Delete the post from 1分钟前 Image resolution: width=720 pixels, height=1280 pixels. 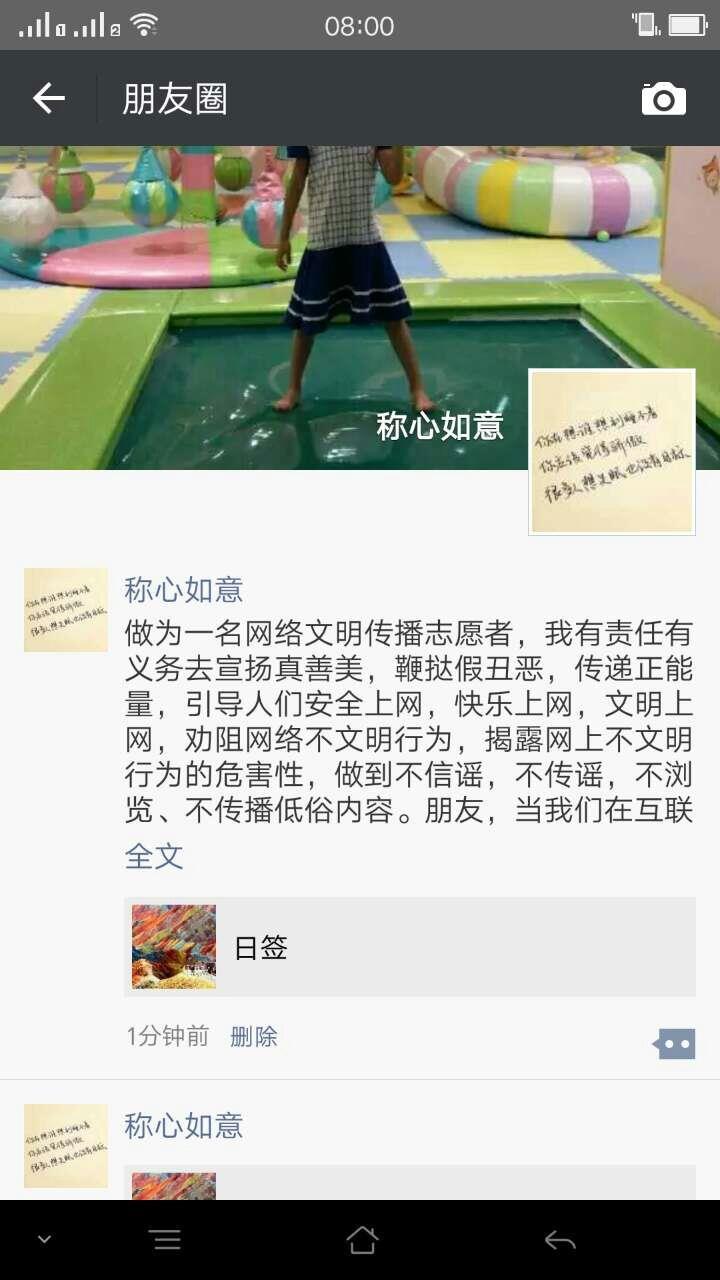point(254,1036)
